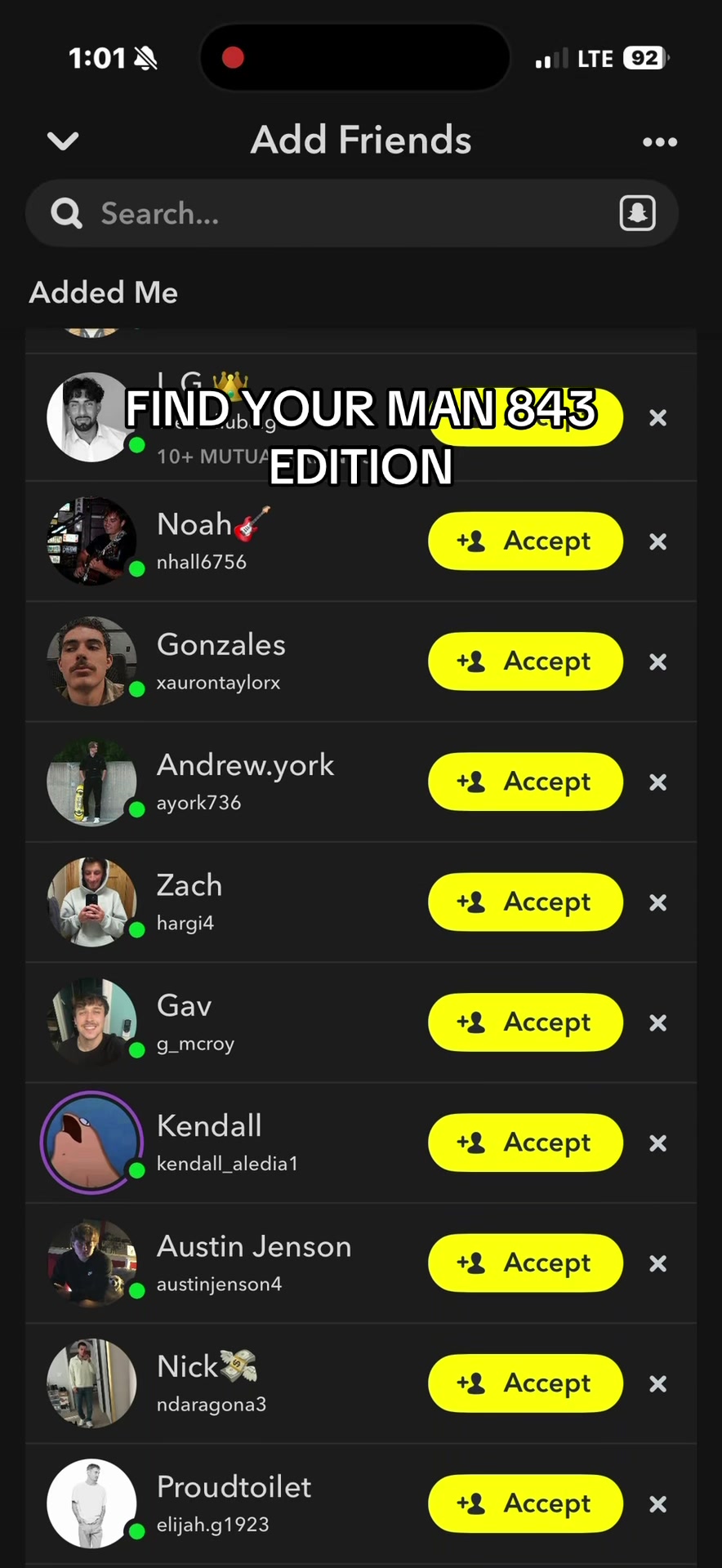Remove Andrew.york's request with the X
The image size is (722, 1568).
click(x=657, y=782)
